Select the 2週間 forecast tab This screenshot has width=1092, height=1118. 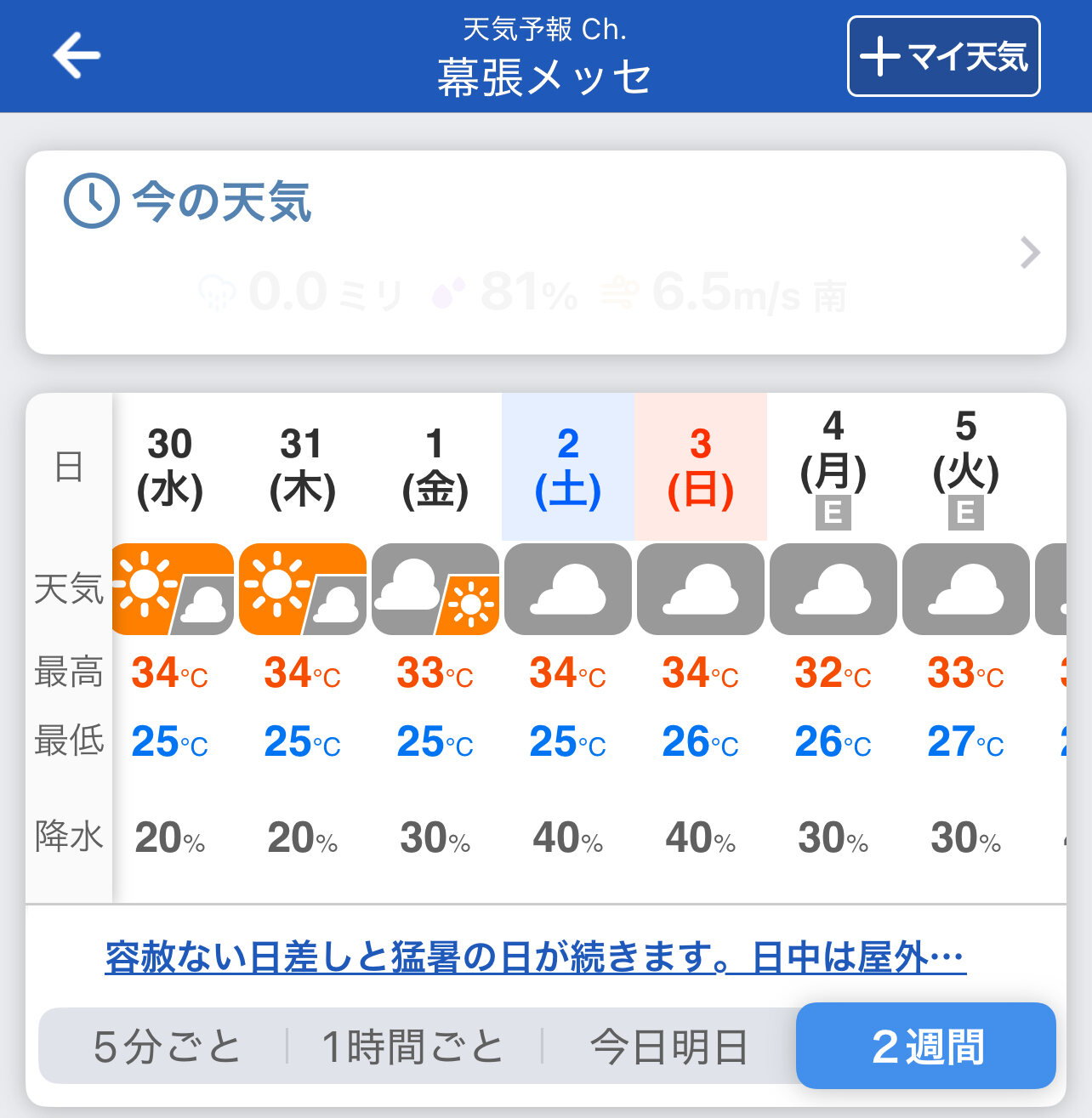pos(925,1046)
